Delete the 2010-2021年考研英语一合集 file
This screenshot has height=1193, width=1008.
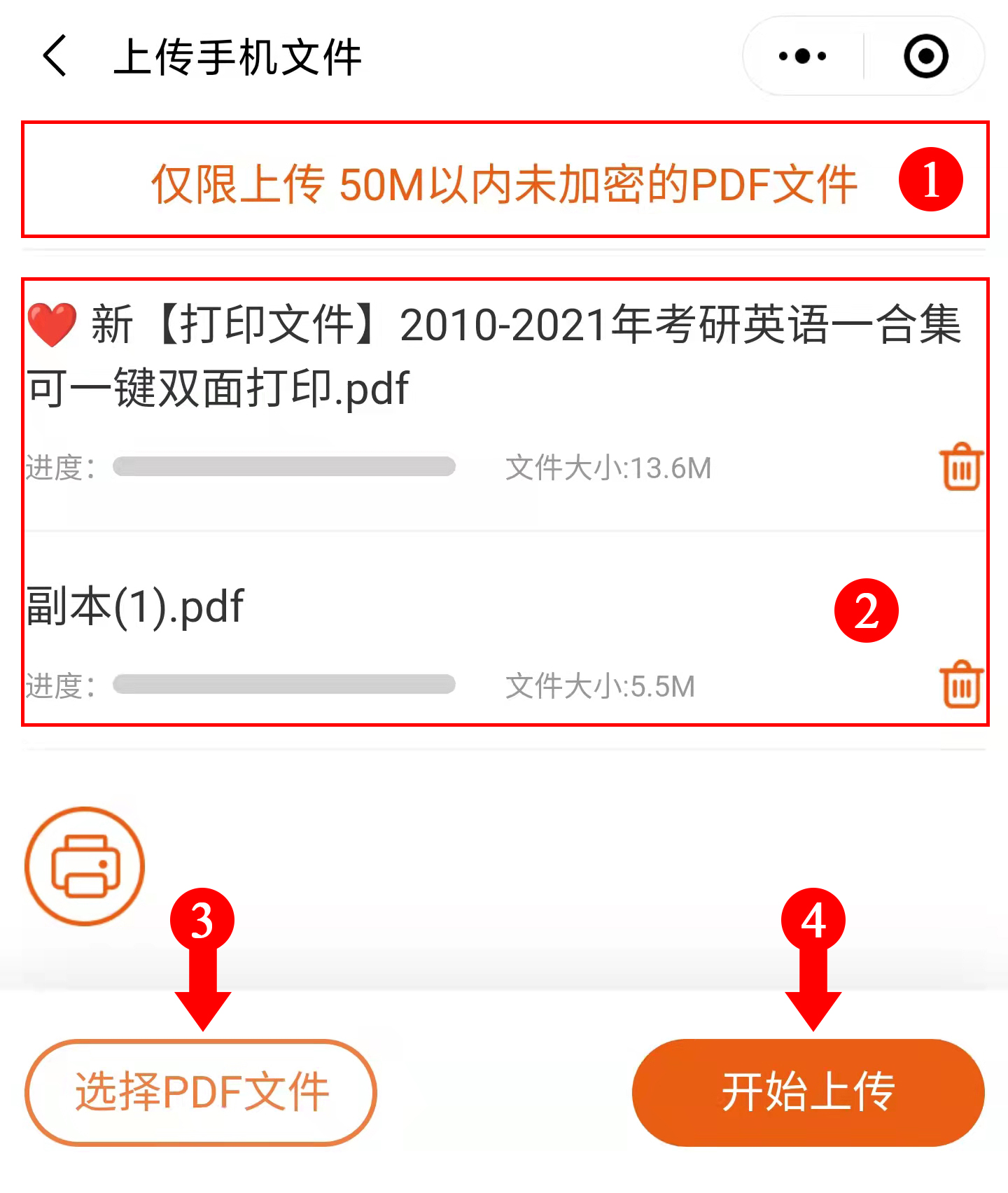(x=961, y=467)
